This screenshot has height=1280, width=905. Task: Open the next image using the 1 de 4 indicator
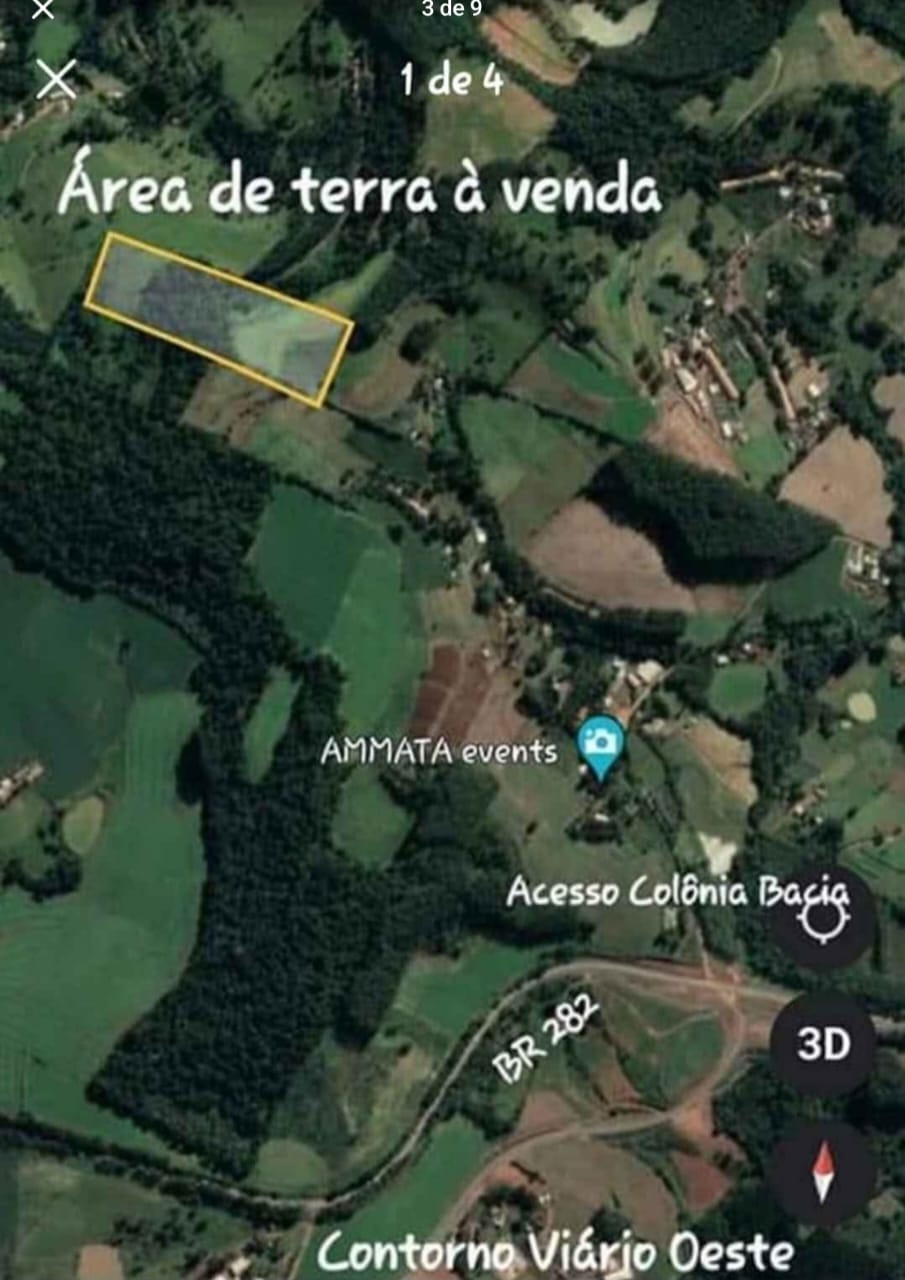coord(448,78)
